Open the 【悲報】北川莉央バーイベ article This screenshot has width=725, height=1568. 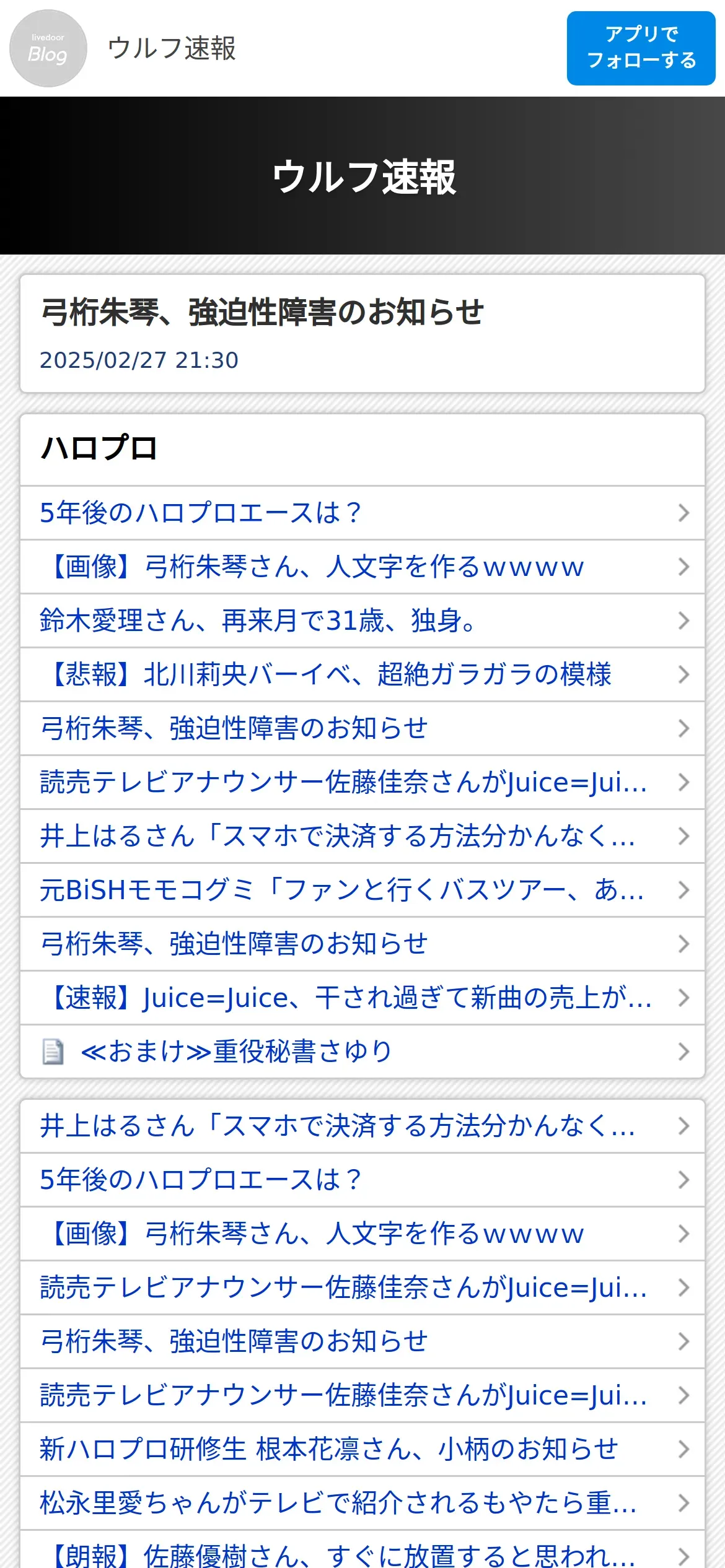click(x=362, y=674)
